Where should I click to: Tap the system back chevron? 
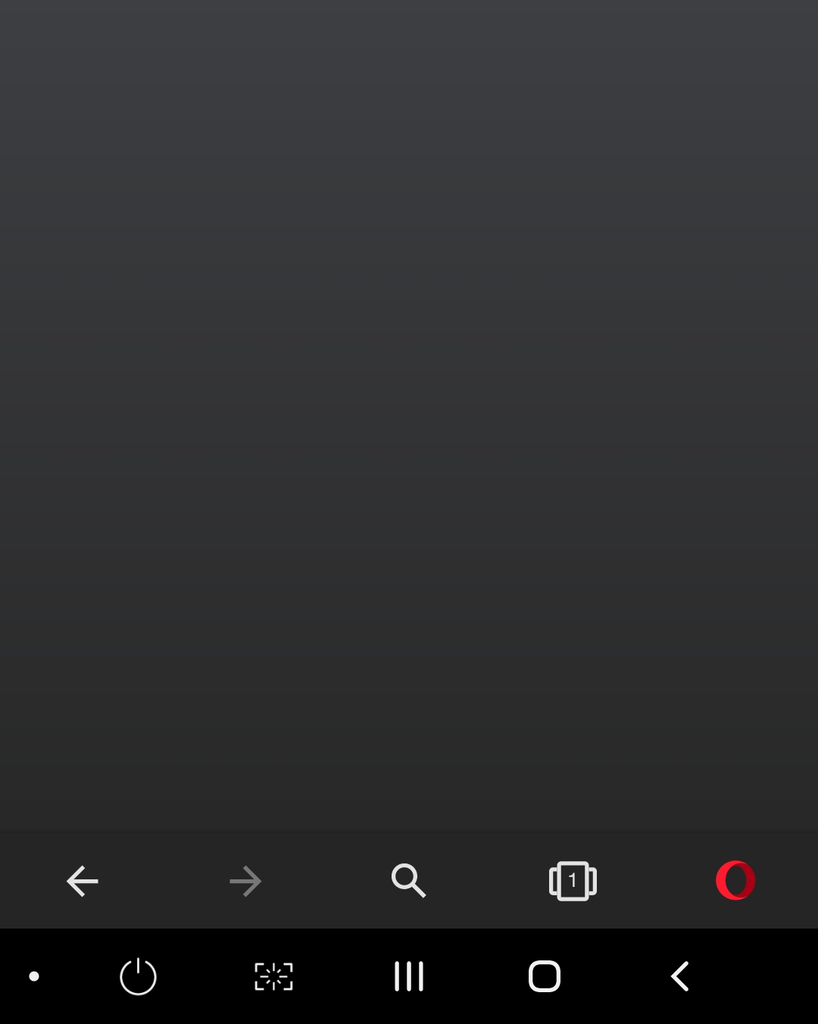pyautogui.click(x=680, y=976)
